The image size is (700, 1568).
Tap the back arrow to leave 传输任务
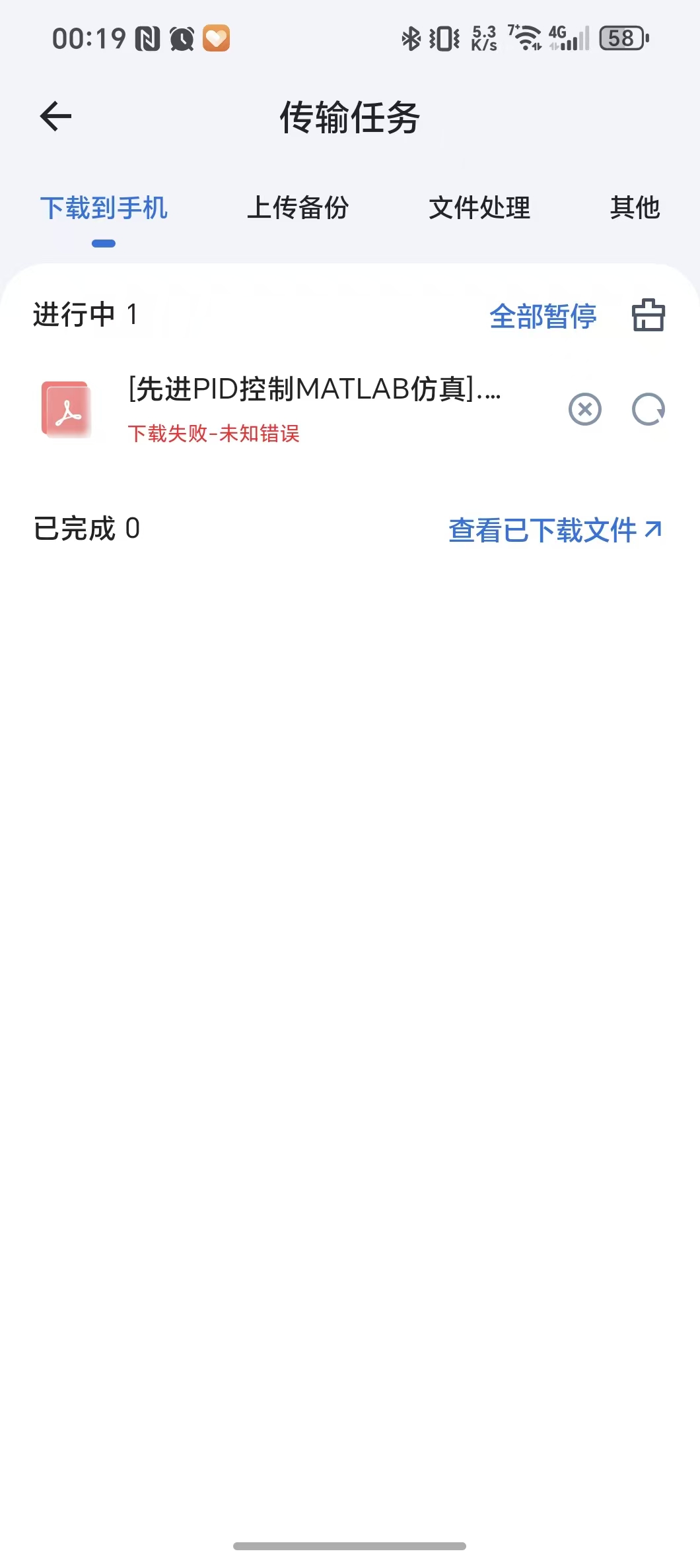(x=55, y=116)
